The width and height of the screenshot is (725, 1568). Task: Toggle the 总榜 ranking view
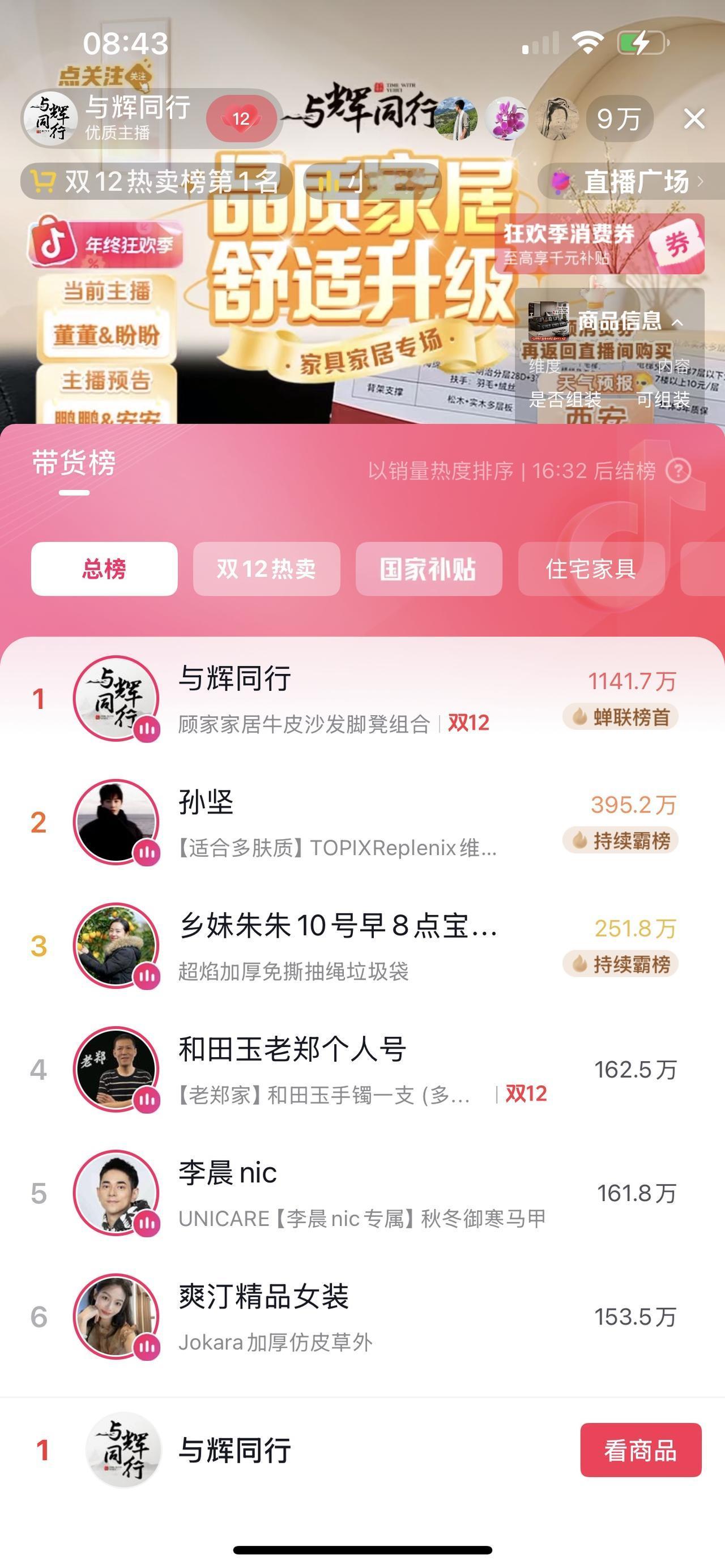pos(104,569)
